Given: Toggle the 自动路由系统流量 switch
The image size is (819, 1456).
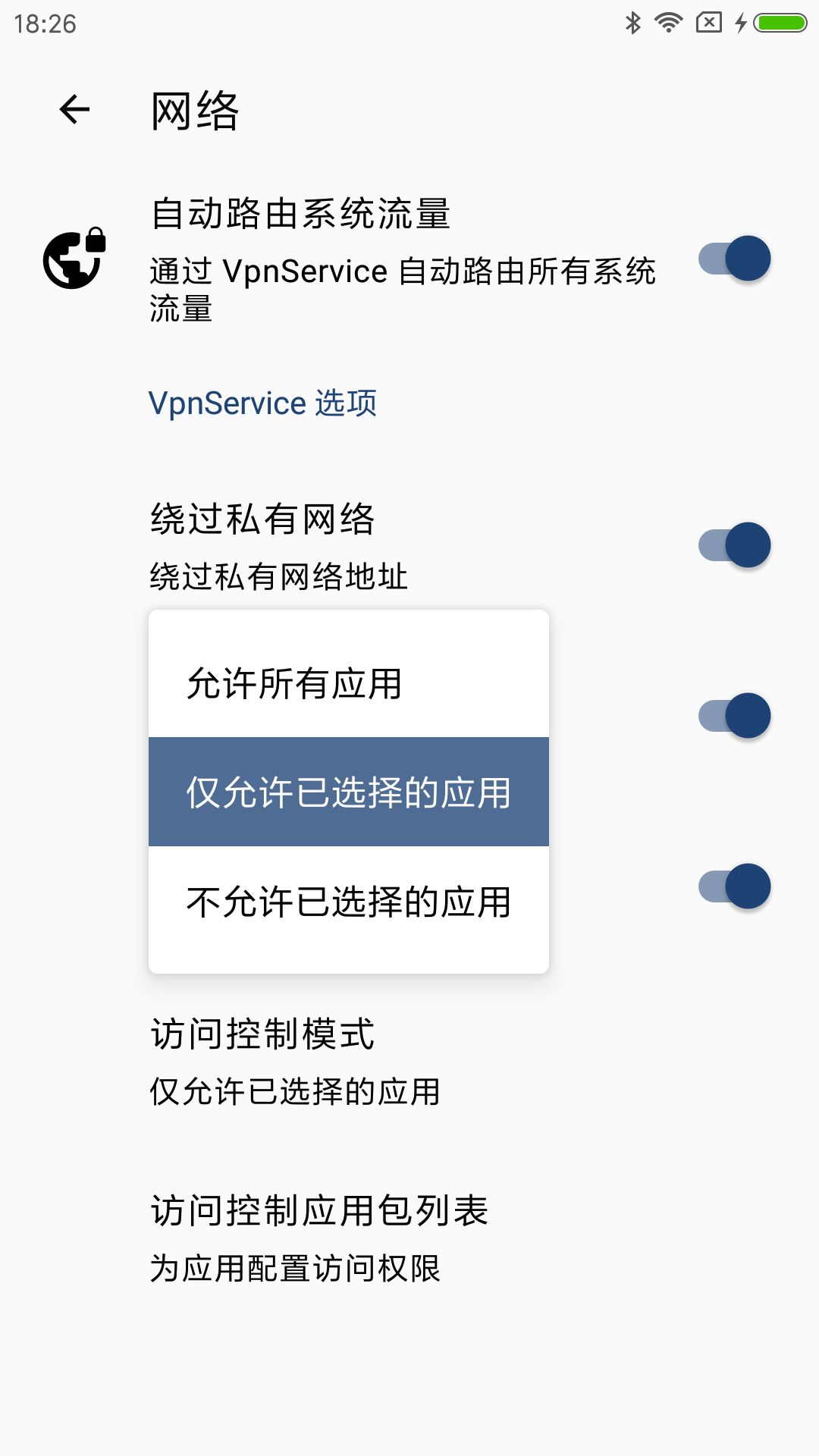Looking at the screenshot, I should [734, 259].
